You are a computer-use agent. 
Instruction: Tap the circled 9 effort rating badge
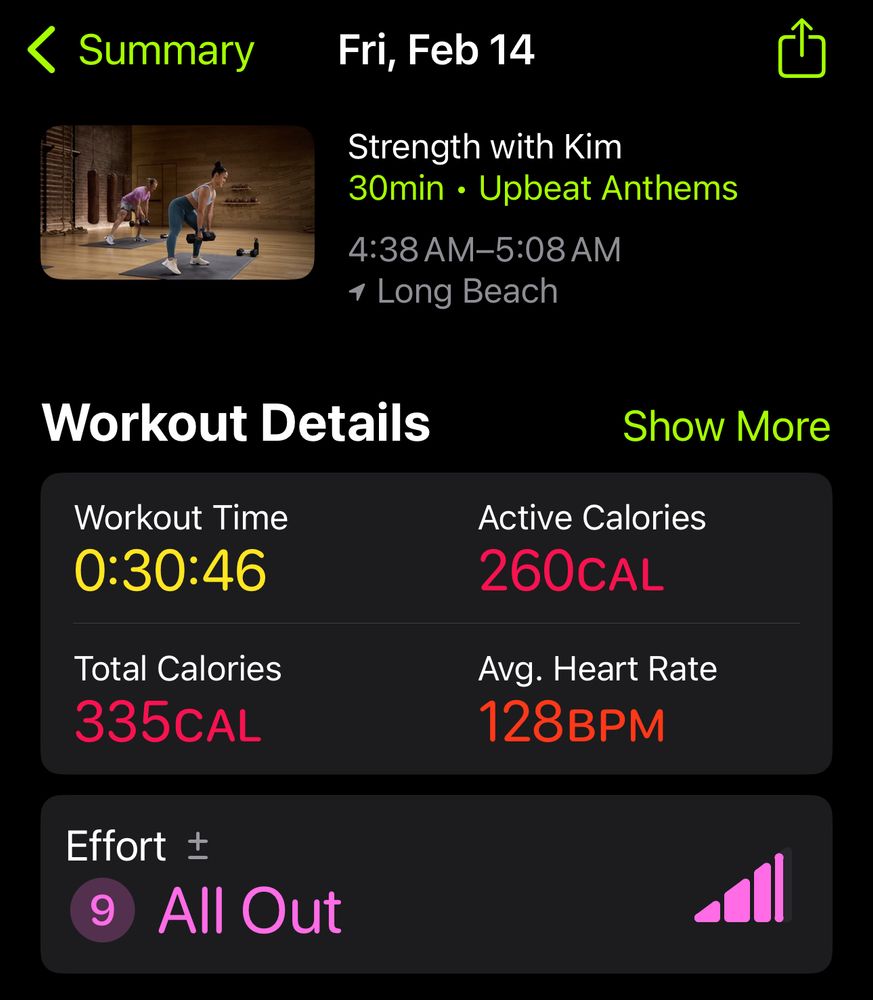(x=101, y=910)
